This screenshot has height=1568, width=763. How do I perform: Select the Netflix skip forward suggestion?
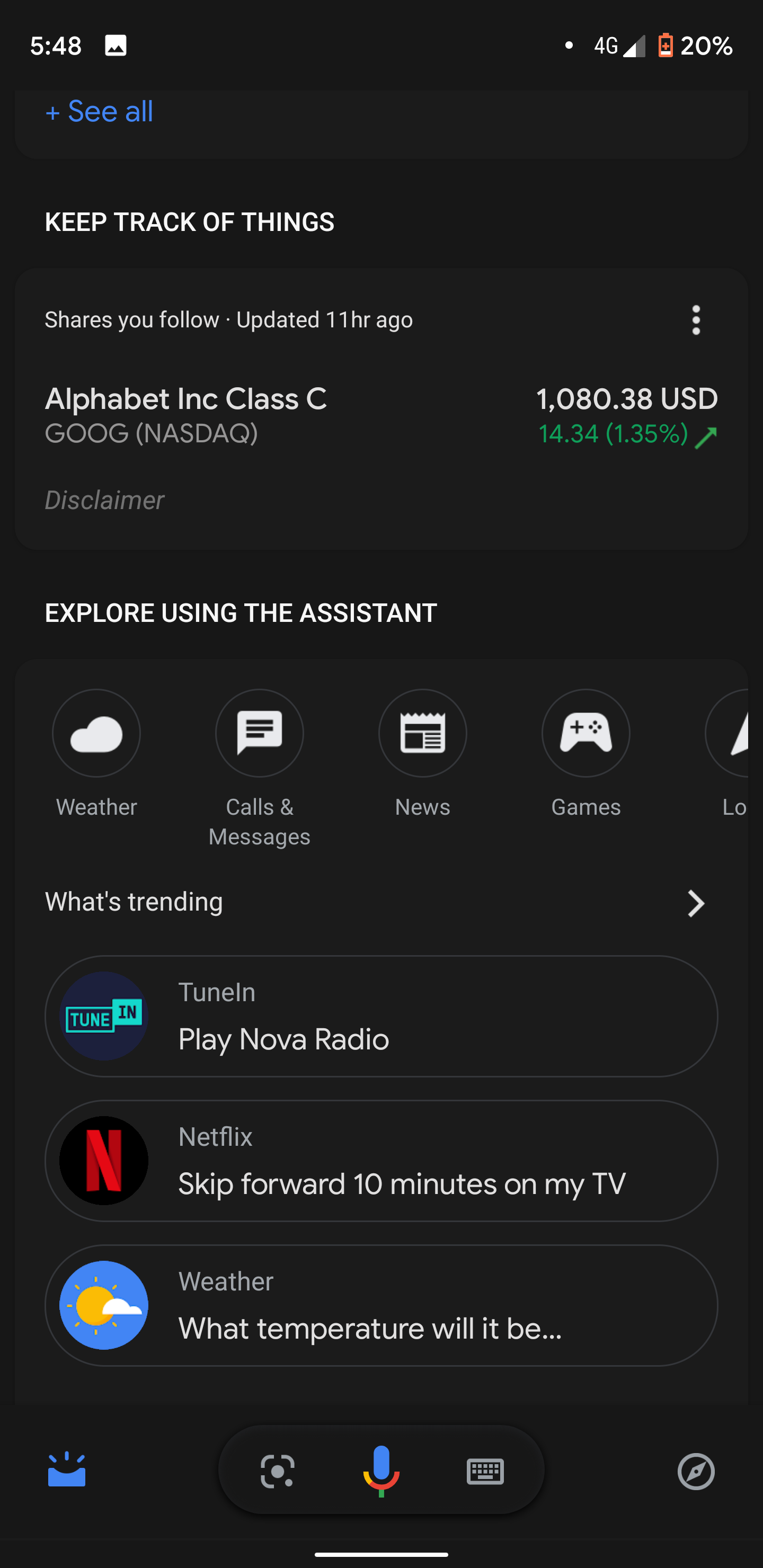pos(381,1161)
